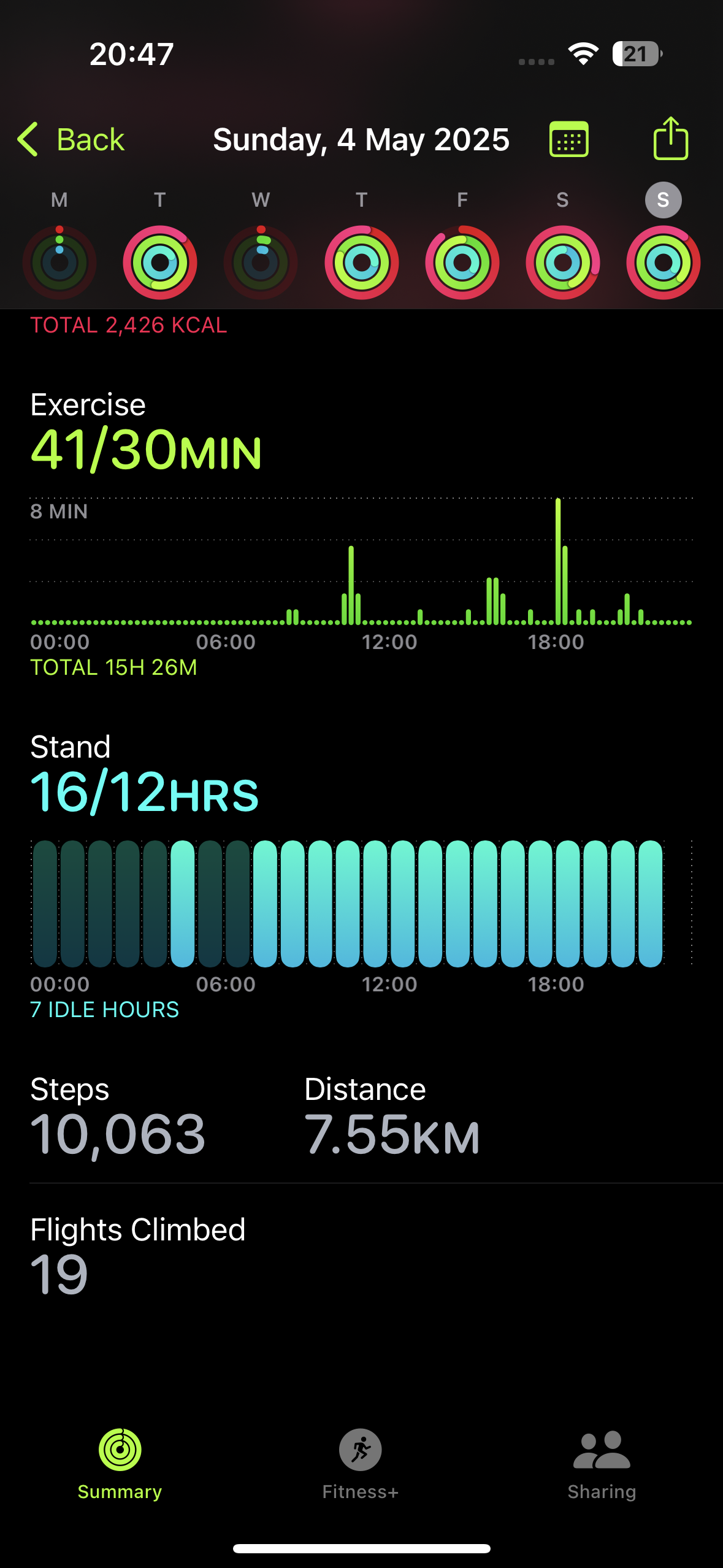Select Thursday's activity rings
Image resolution: width=723 pixels, height=1568 pixels.
(x=362, y=263)
